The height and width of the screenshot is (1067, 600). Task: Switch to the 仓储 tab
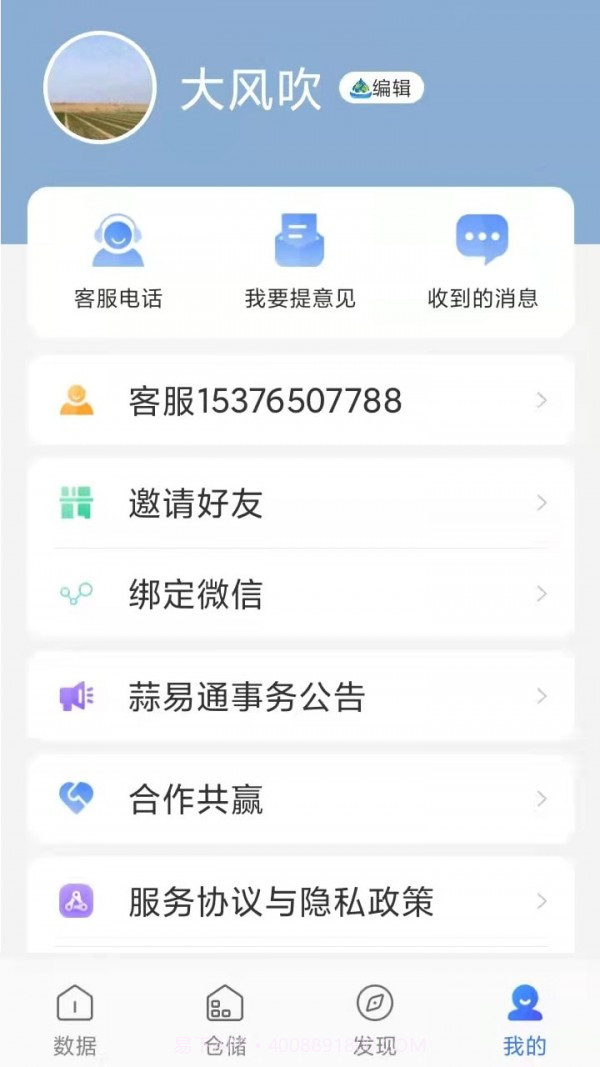point(225,1018)
